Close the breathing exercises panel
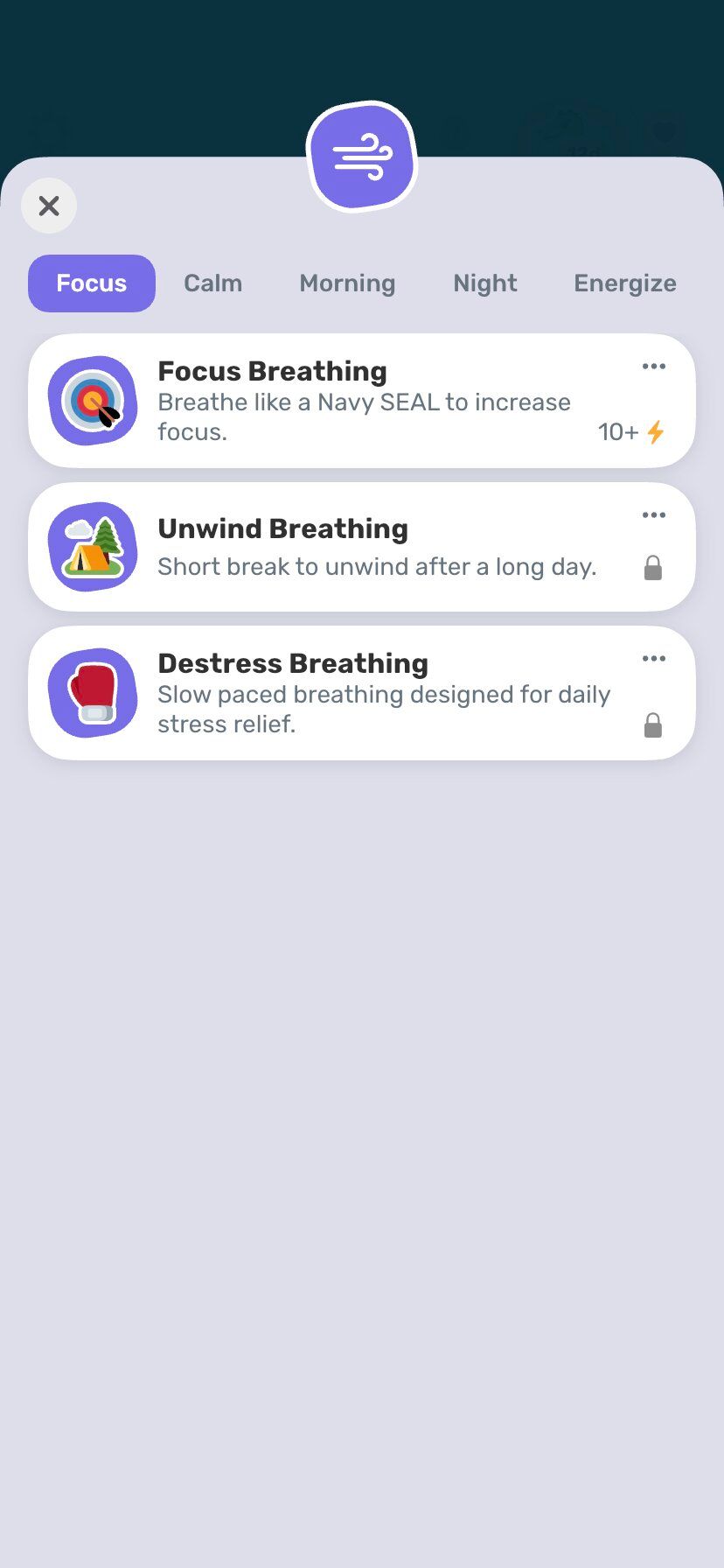 (49, 205)
